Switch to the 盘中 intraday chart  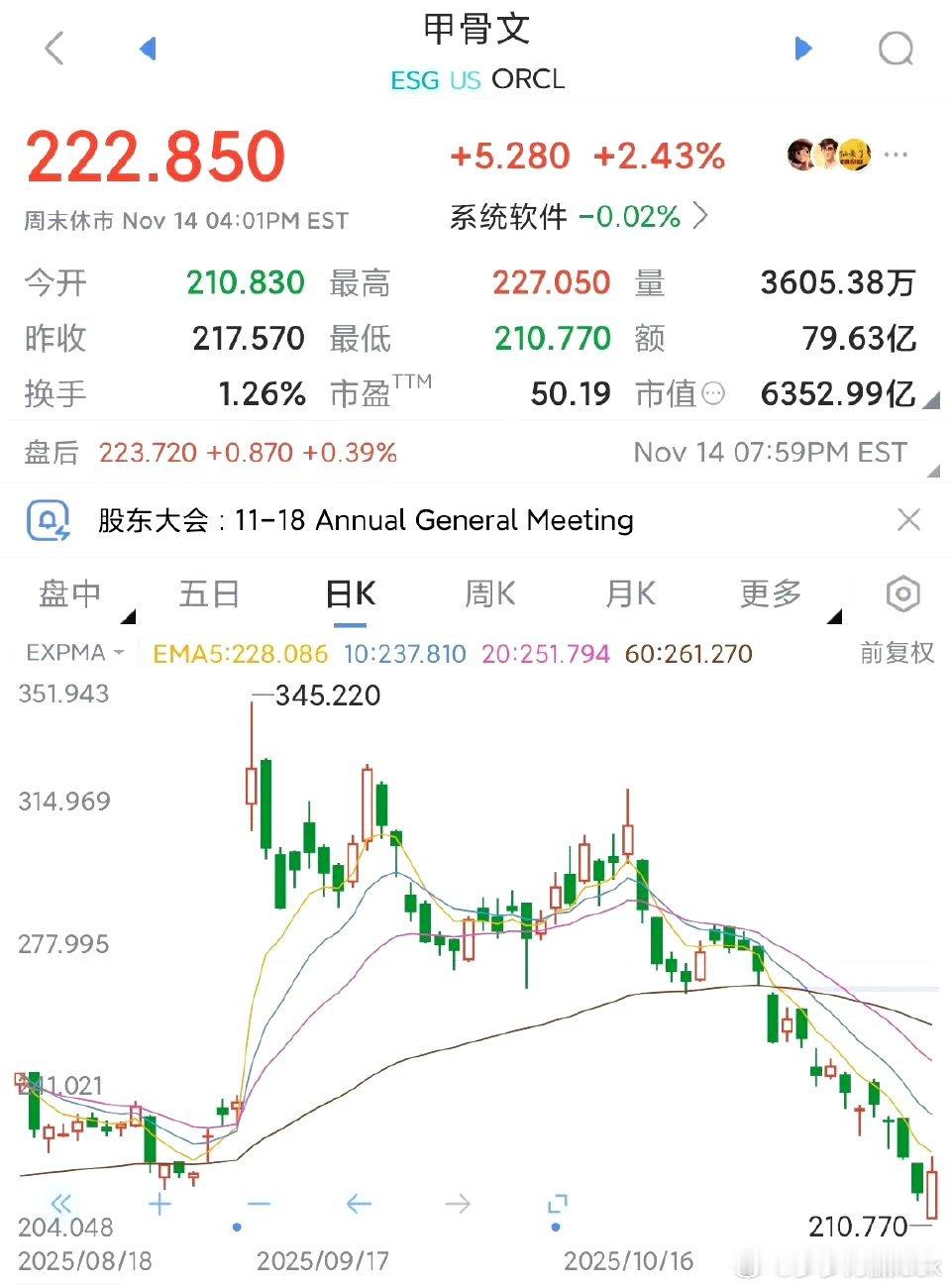[69, 593]
